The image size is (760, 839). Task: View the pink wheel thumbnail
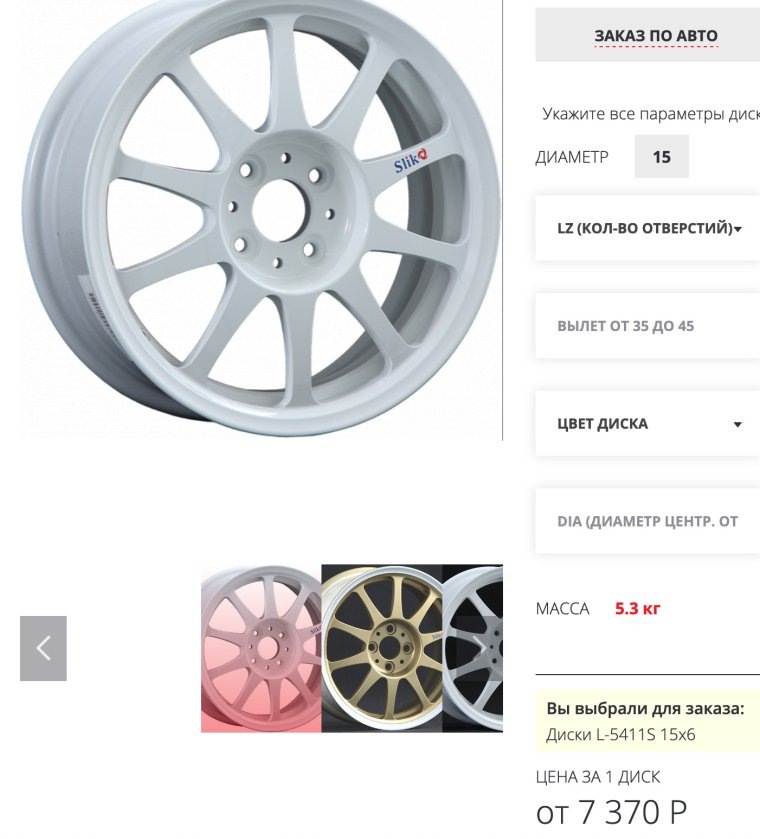[261, 648]
